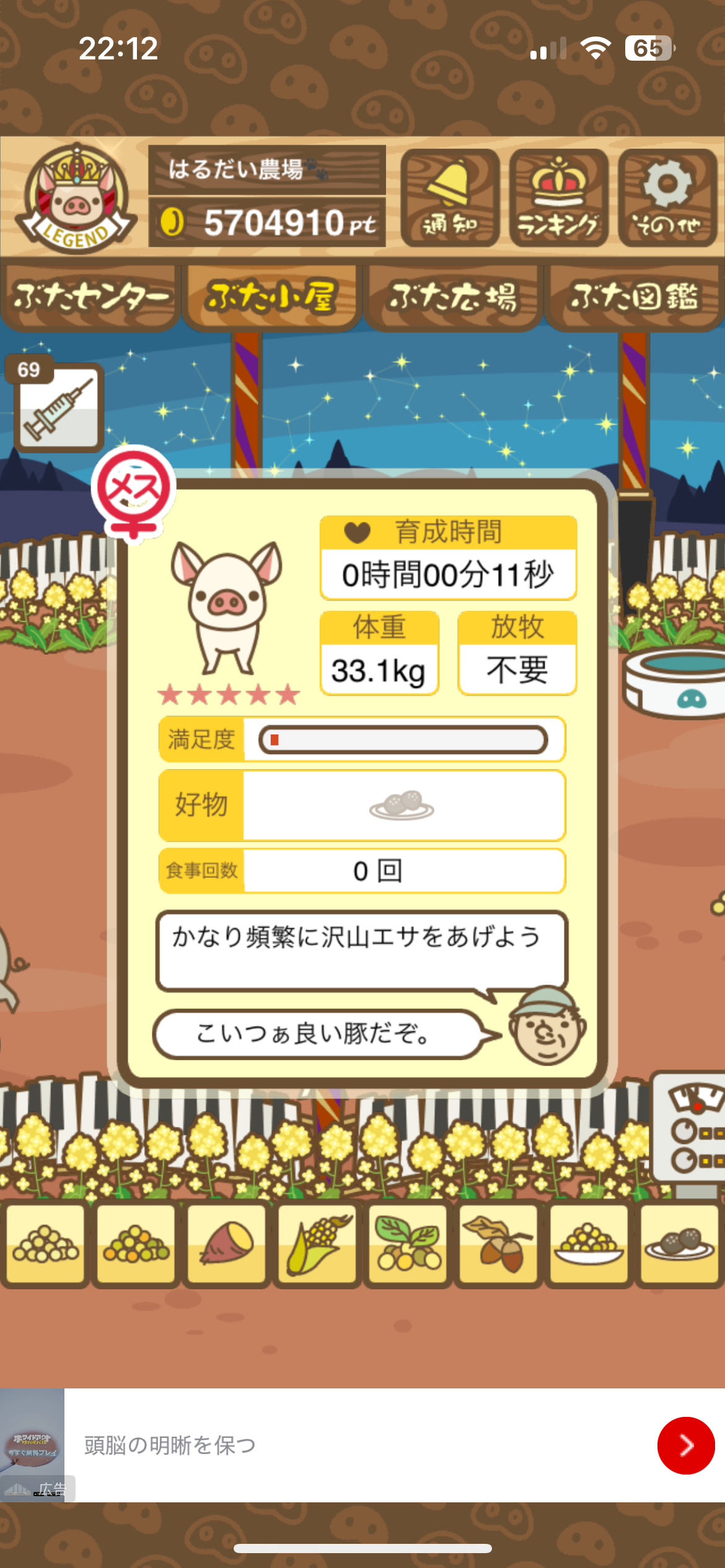Switch to the ぶた広場 tab
This screenshot has width=725, height=1568.
(452, 297)
